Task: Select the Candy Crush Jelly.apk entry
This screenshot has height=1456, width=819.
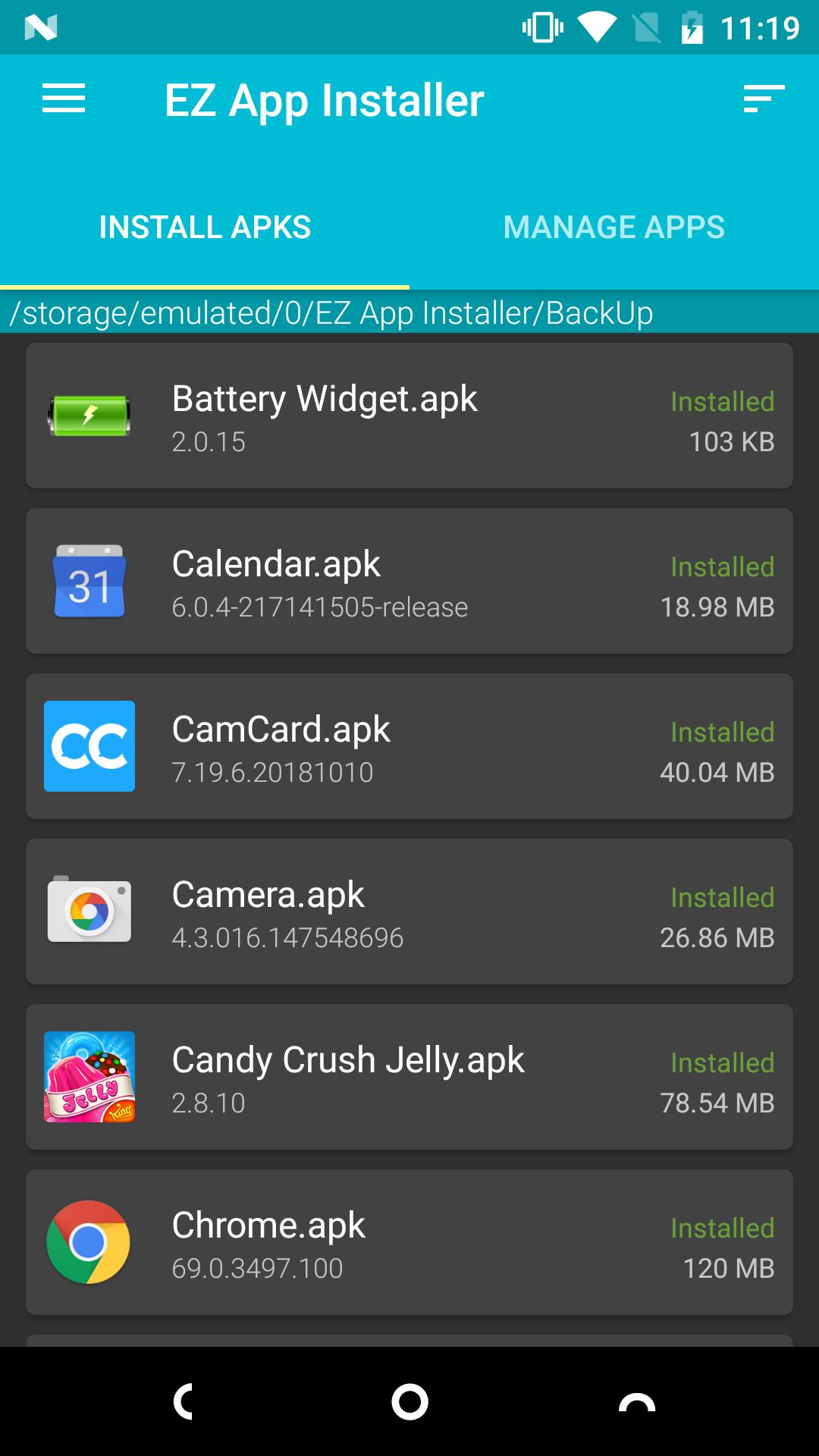Action: point(409,1077)
